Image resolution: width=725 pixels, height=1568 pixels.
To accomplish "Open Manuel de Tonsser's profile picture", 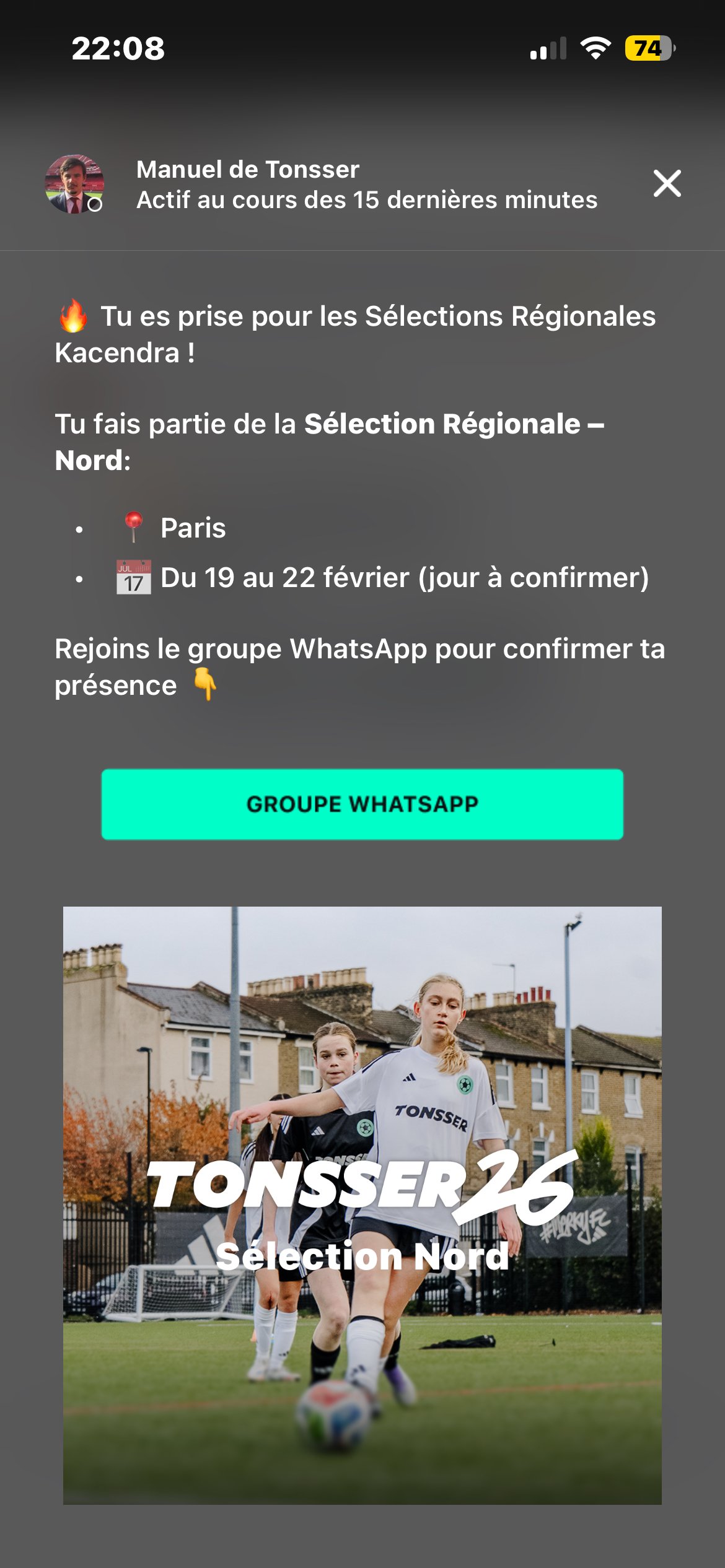I will (74, 184).
